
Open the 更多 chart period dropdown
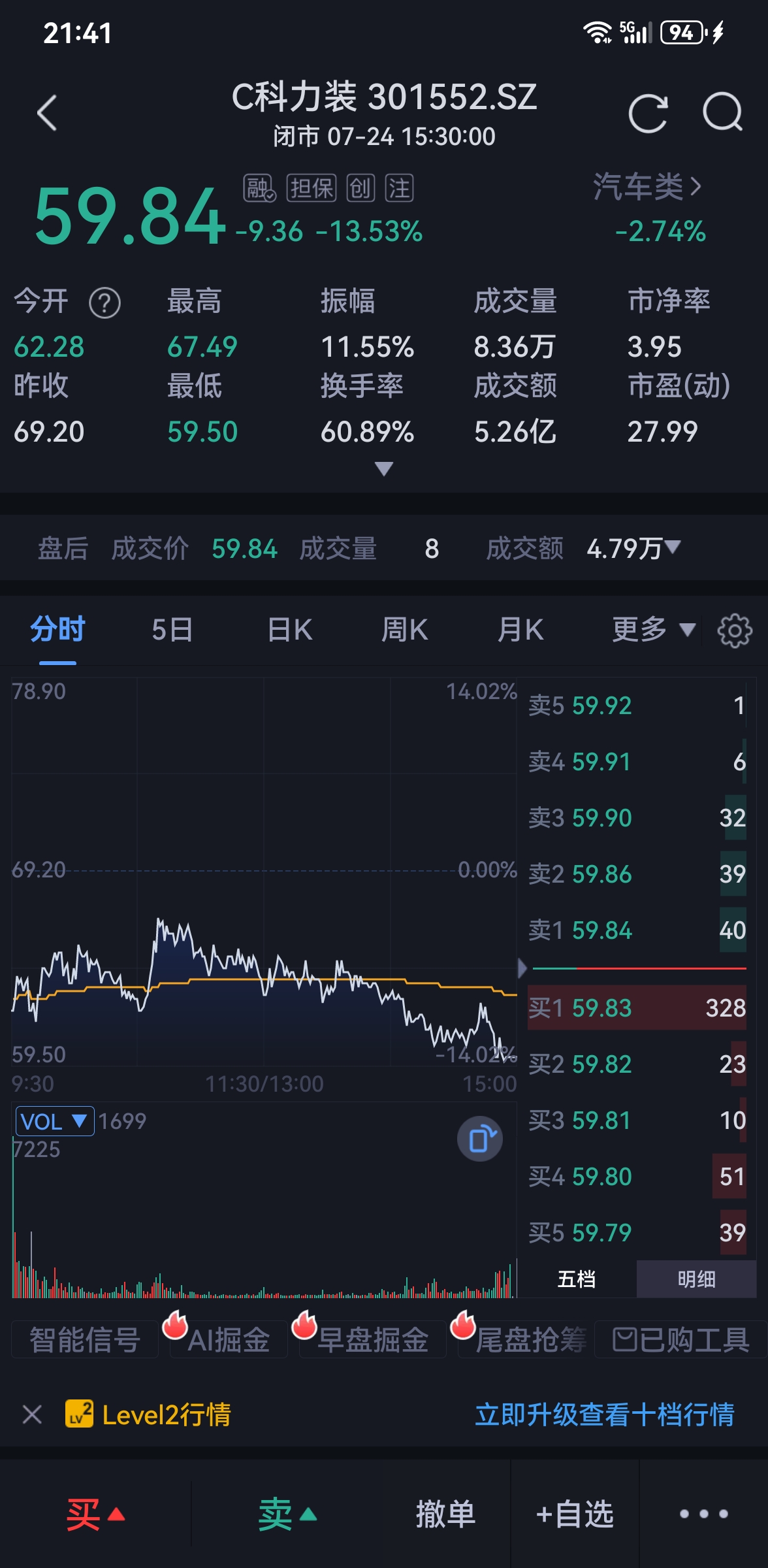(653, 630)
